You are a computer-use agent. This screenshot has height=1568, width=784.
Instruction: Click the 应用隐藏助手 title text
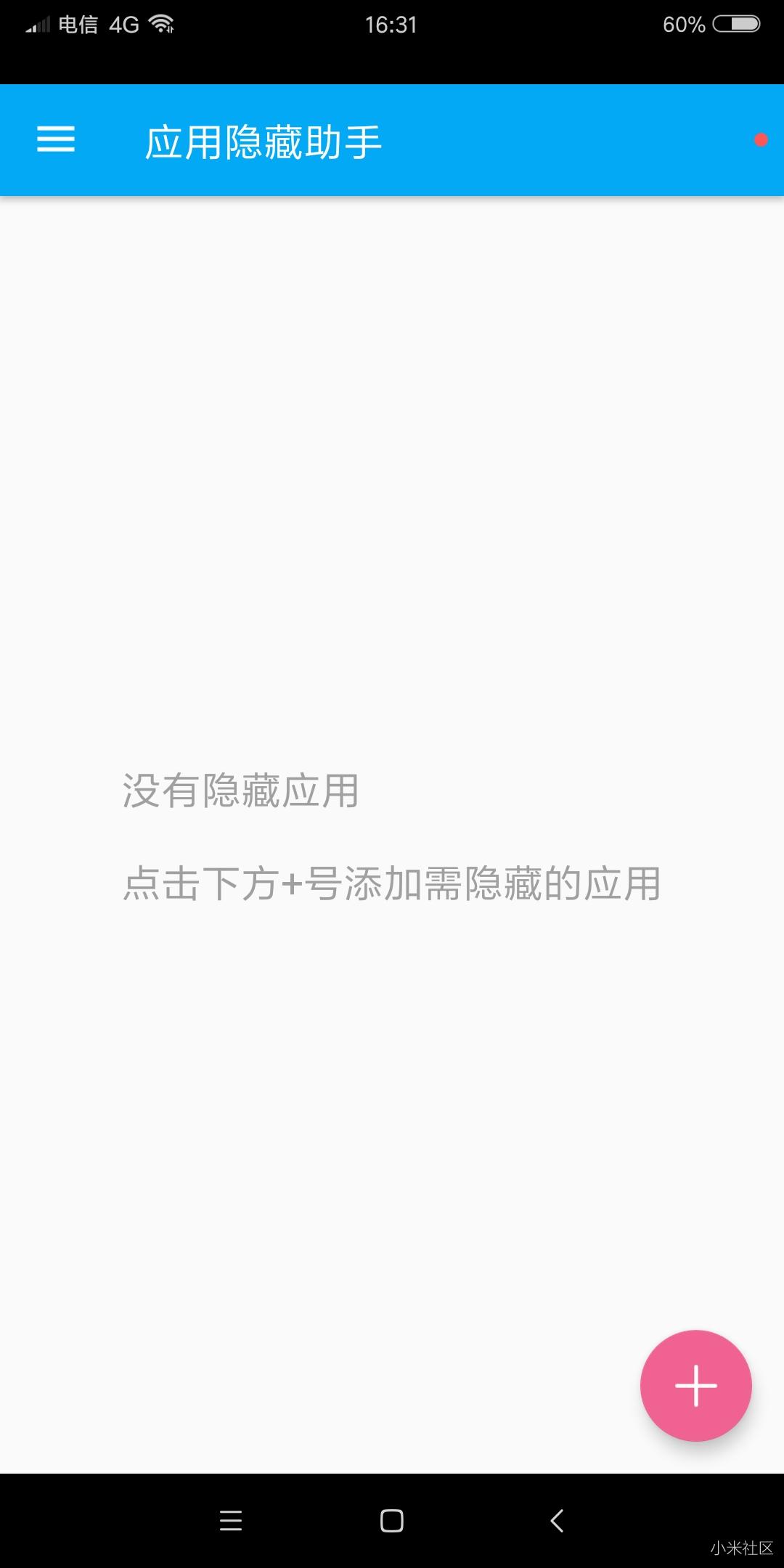tap(266, 139)
